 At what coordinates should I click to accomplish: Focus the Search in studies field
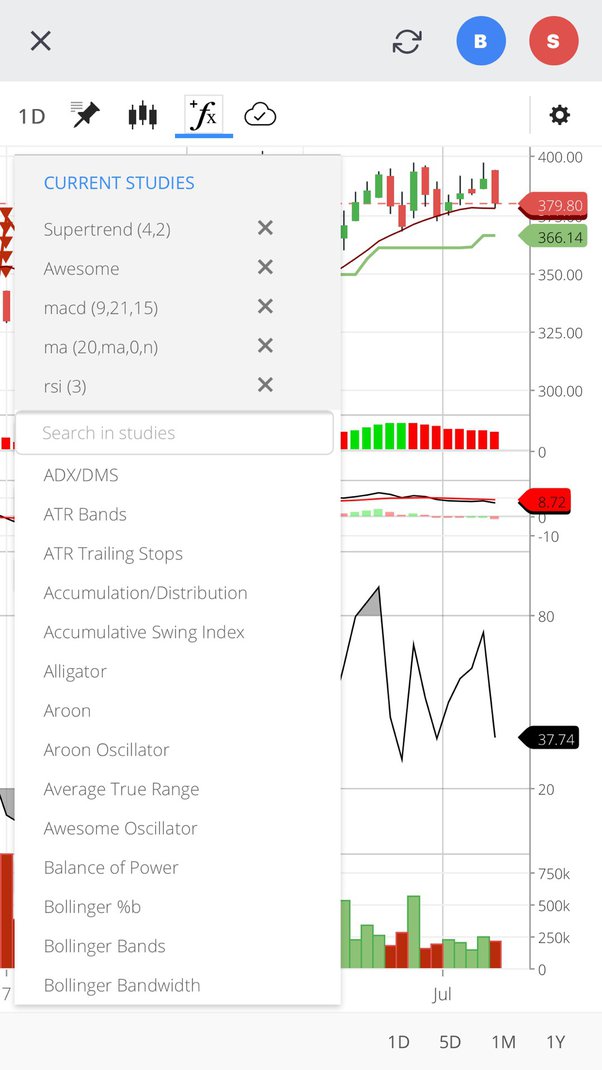pos(175,433)
